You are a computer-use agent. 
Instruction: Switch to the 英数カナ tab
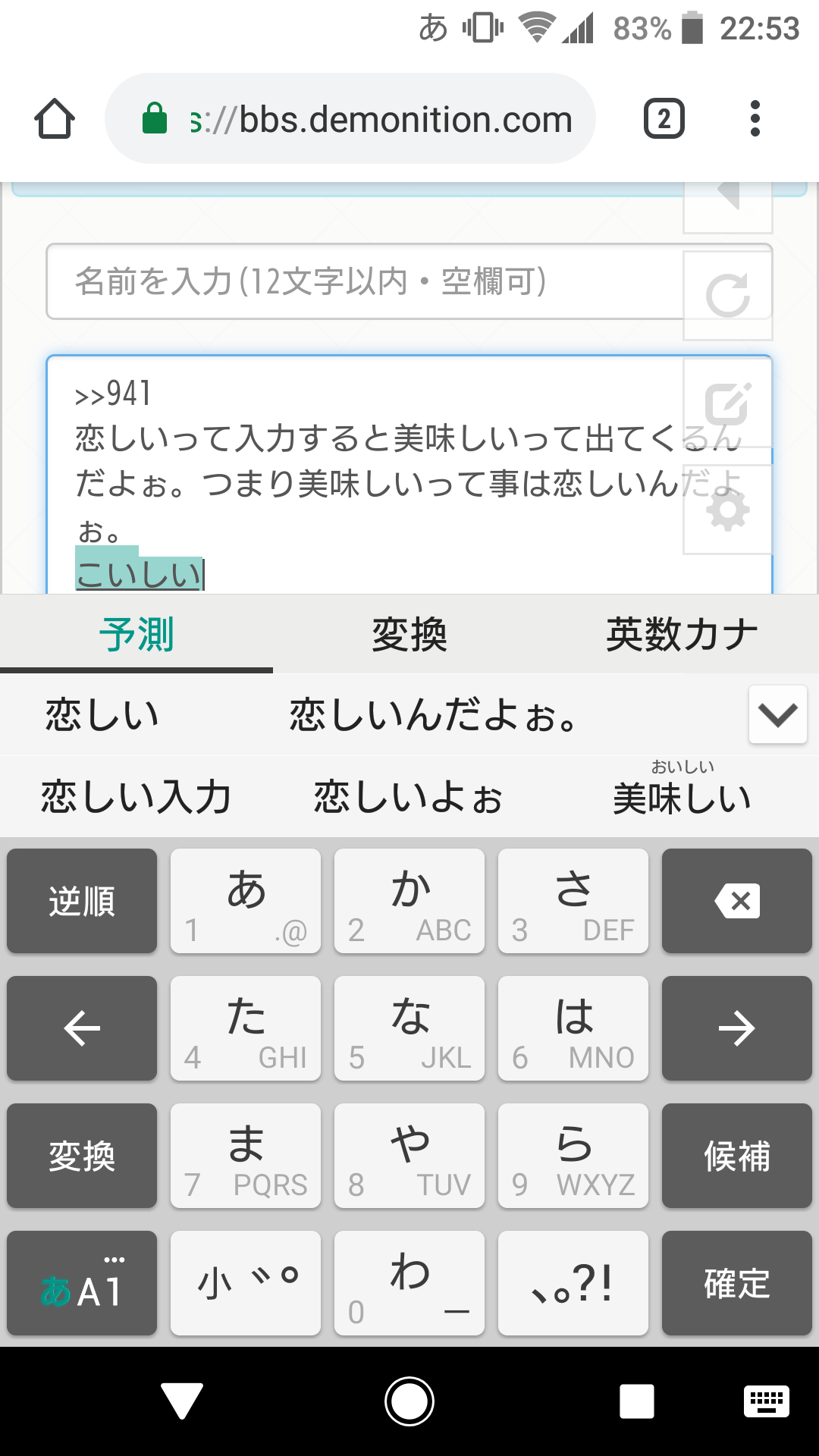[x=682, y=634]
